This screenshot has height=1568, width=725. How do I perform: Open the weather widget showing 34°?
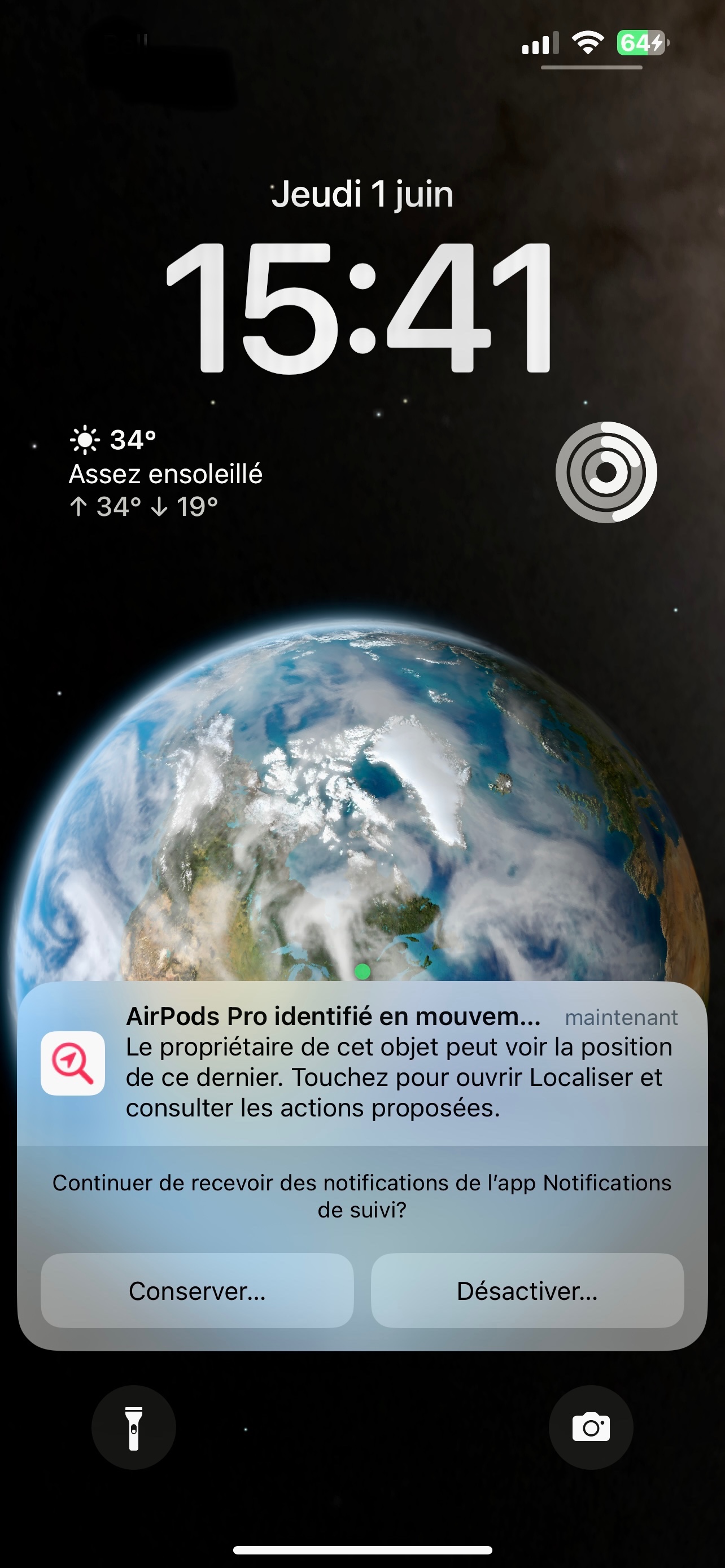point(165,473)
